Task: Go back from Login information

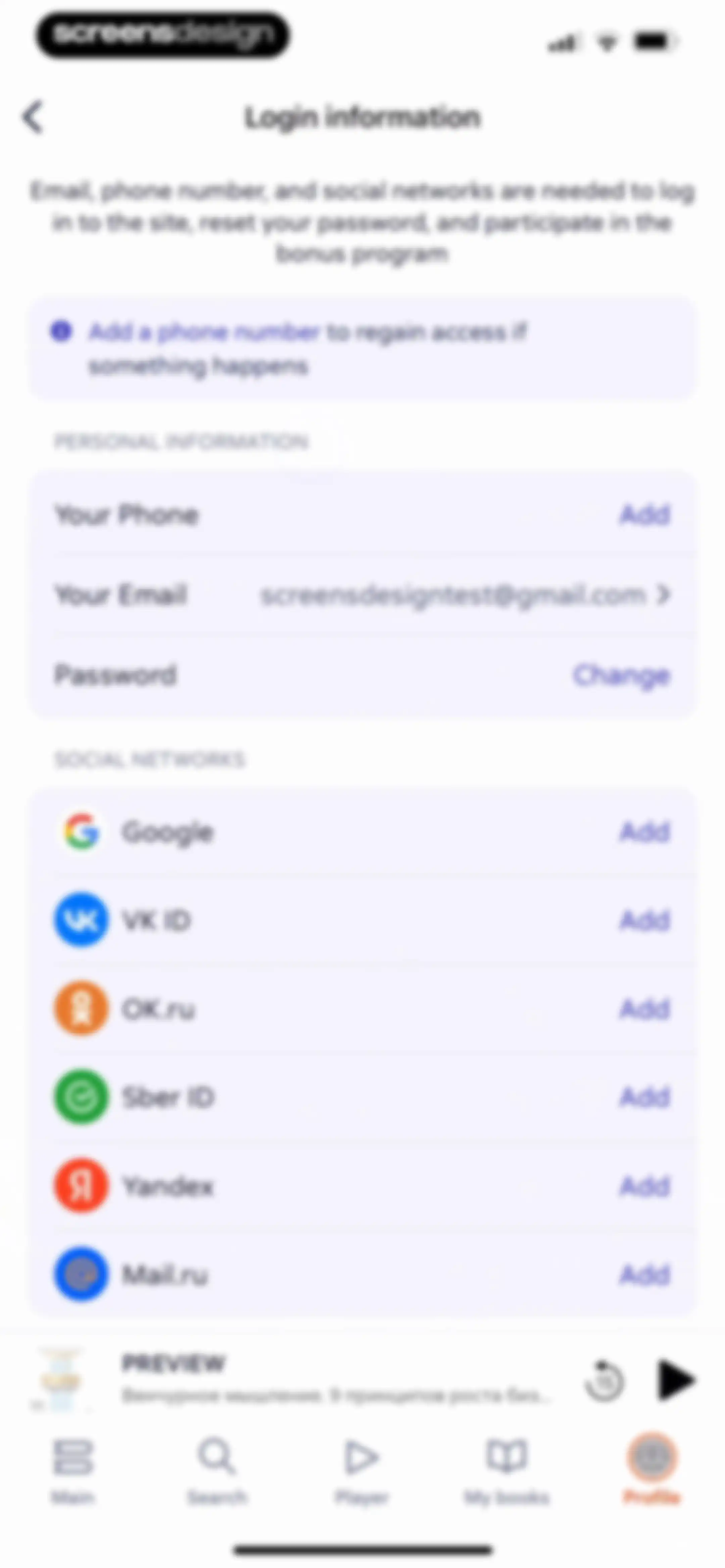Action: [x=33, y=116]
